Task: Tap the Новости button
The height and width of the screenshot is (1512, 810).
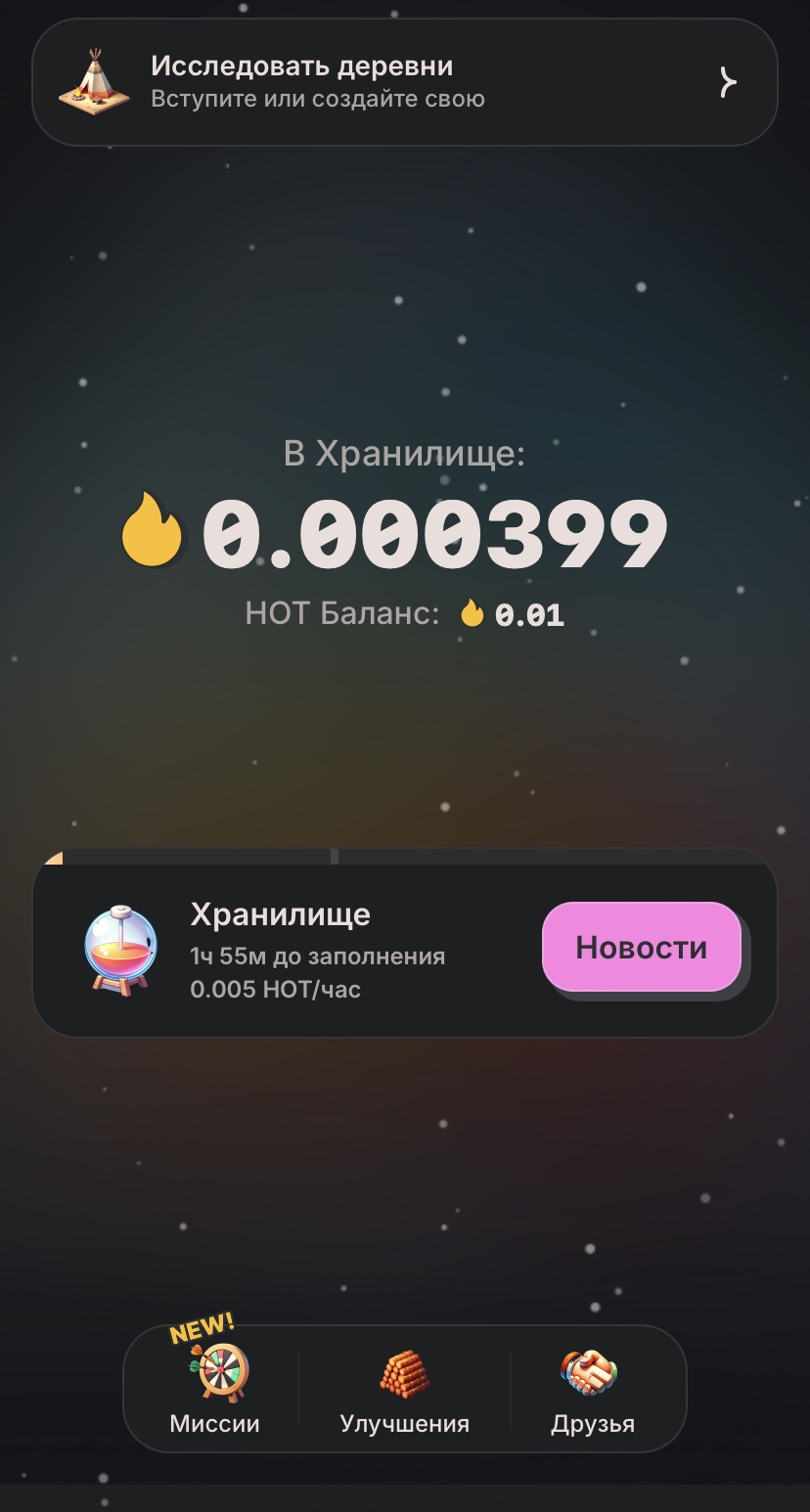Action: (x=642, y=947)
